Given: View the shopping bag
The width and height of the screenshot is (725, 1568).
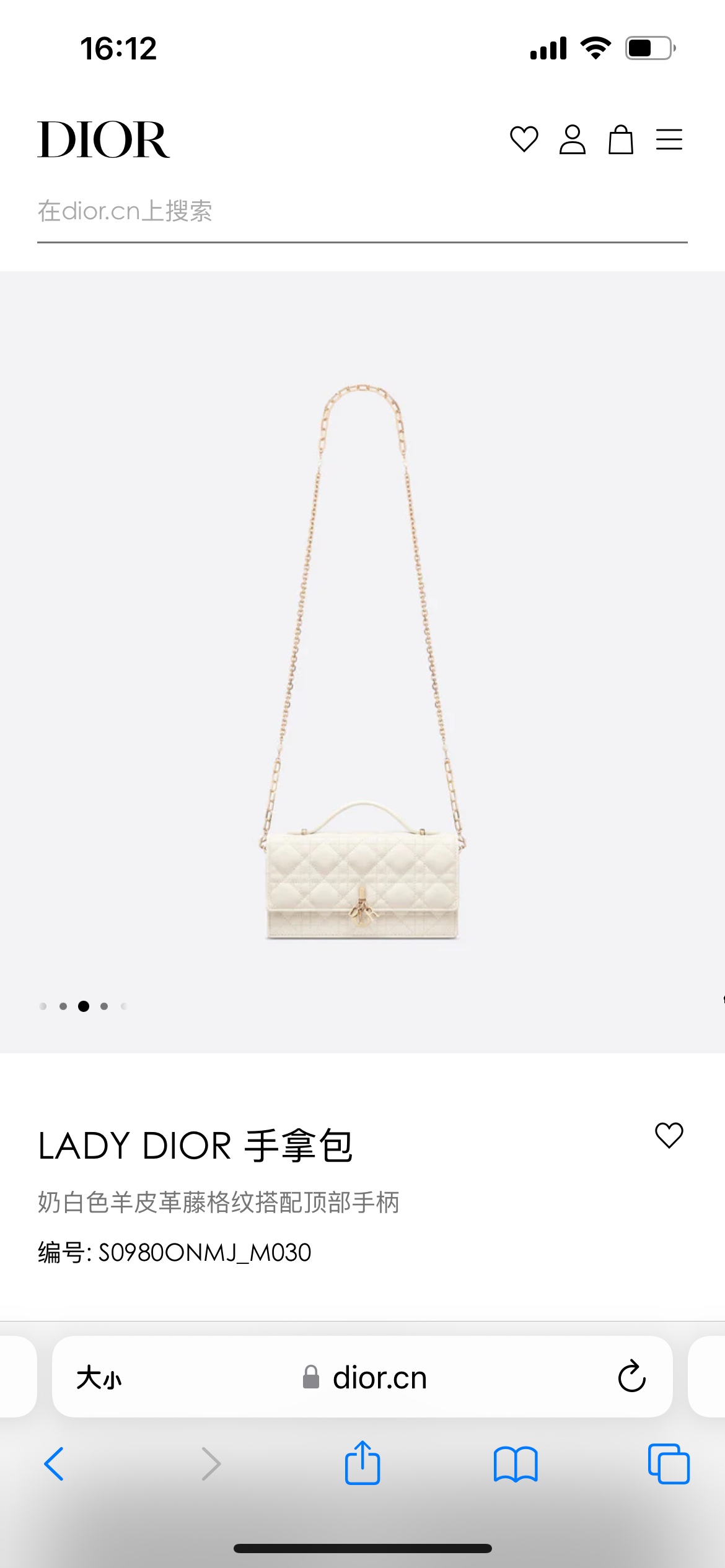Looking at the screenshot, I should (x=620, y=139).
